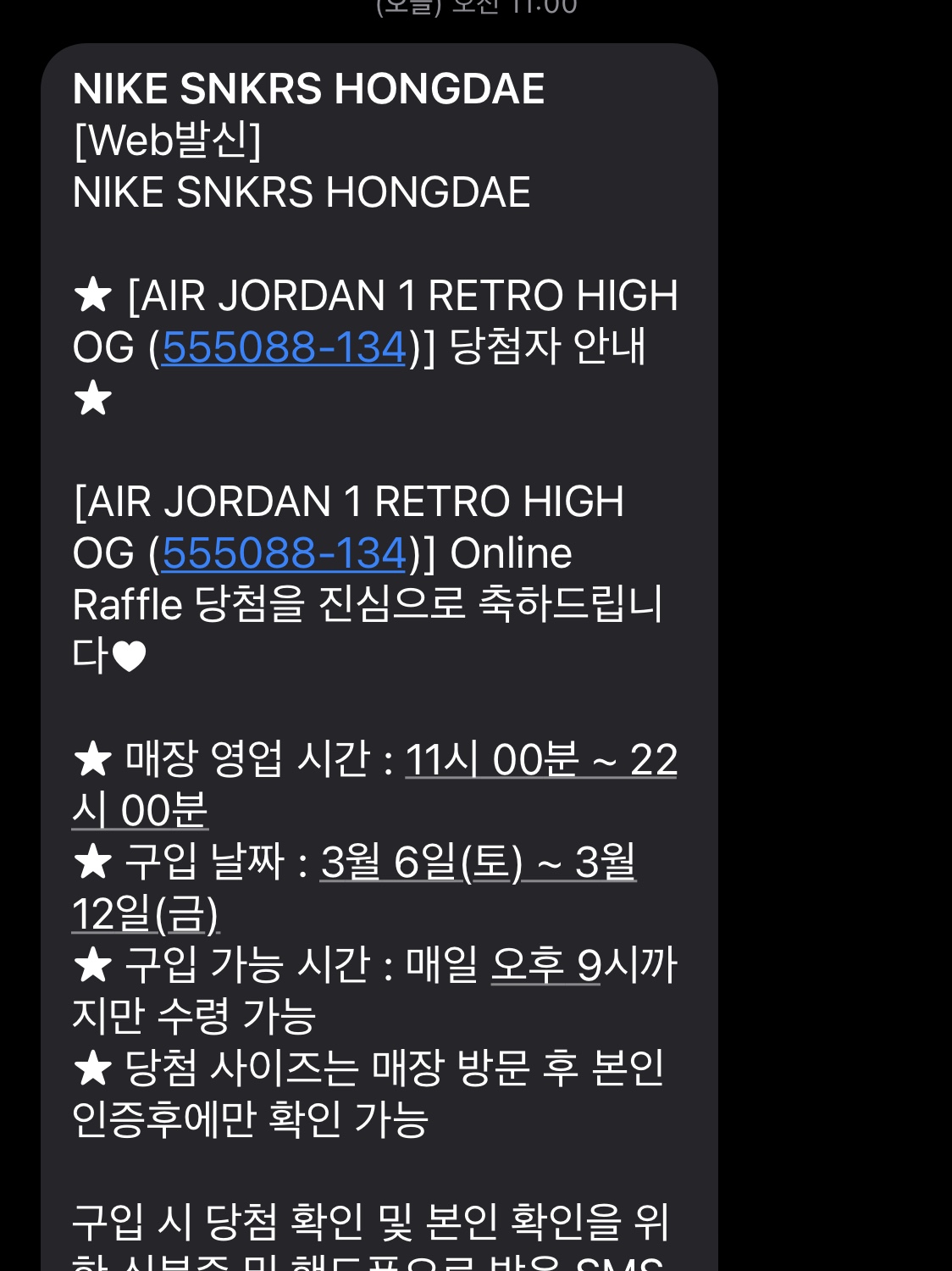This screenshot has width=952, height=1271.
Task: Tap the underlined time 오후 9
Action: pyautogui.click(x=545, y=965)
